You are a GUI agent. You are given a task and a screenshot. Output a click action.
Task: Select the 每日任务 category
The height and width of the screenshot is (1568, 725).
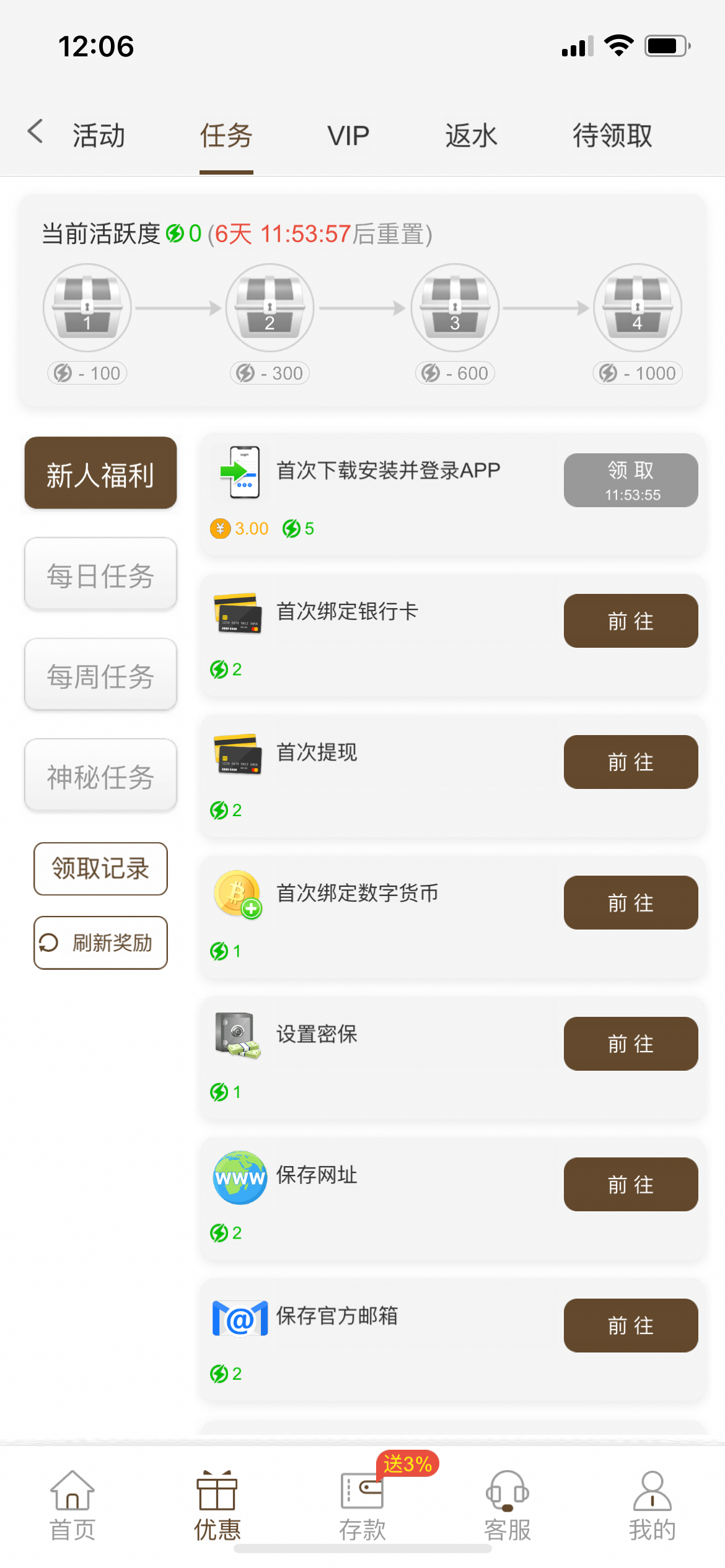point(100,575)
